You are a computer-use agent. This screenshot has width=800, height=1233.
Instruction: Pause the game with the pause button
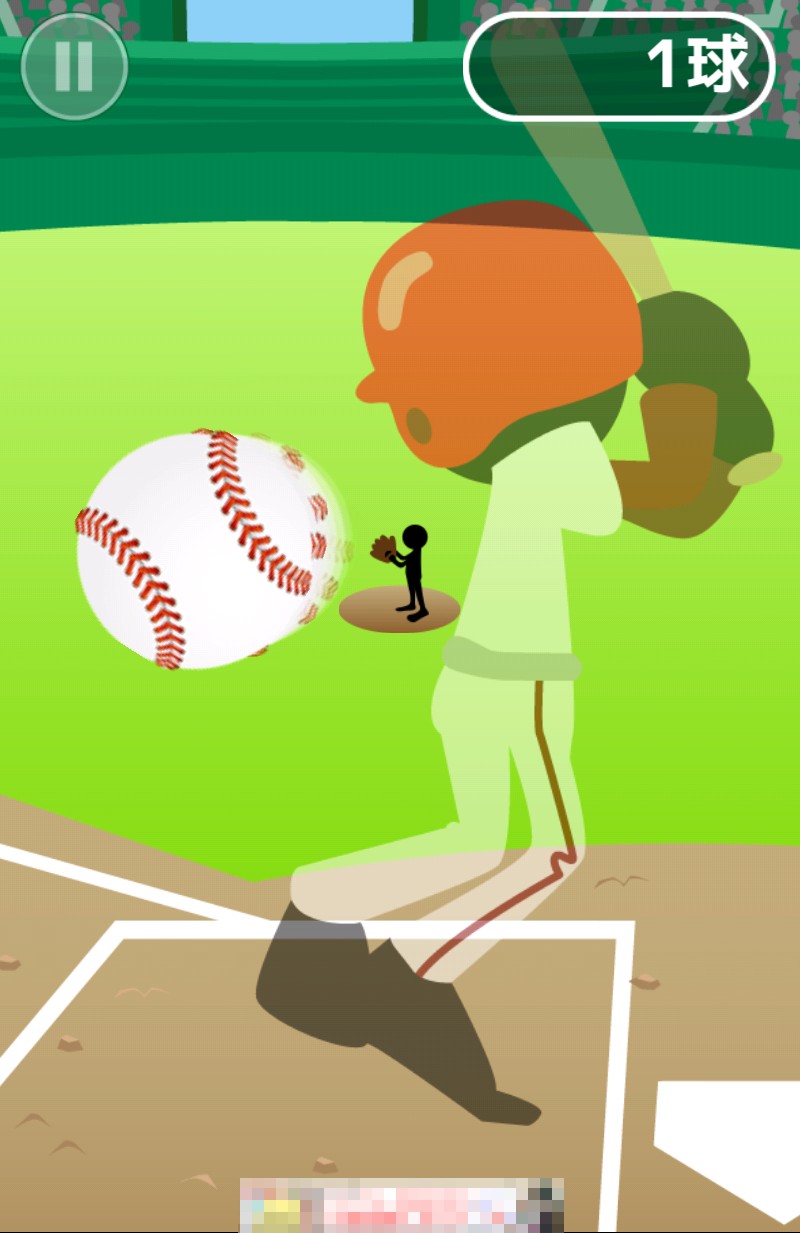tap(74, 66)
